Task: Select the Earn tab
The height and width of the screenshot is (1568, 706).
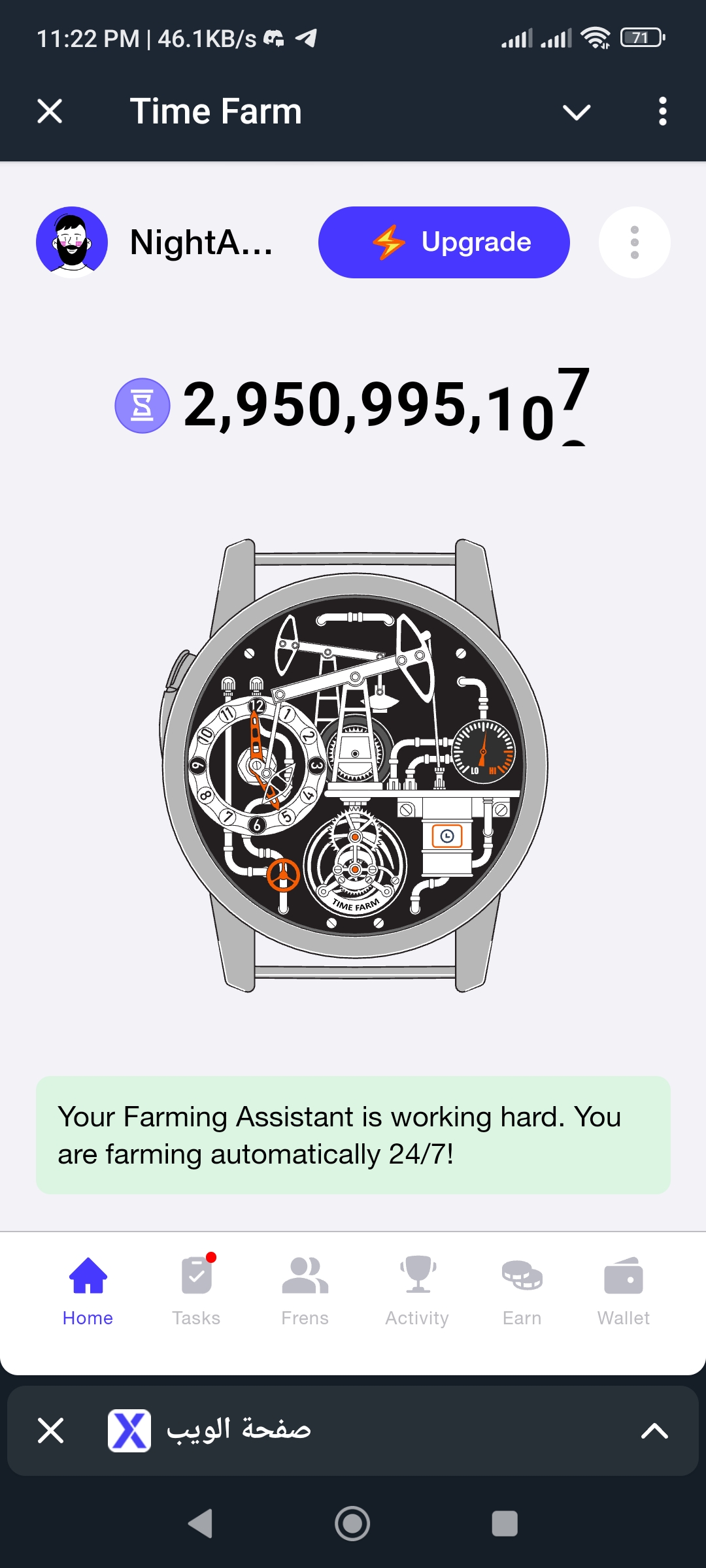Action: point(522,1291)
